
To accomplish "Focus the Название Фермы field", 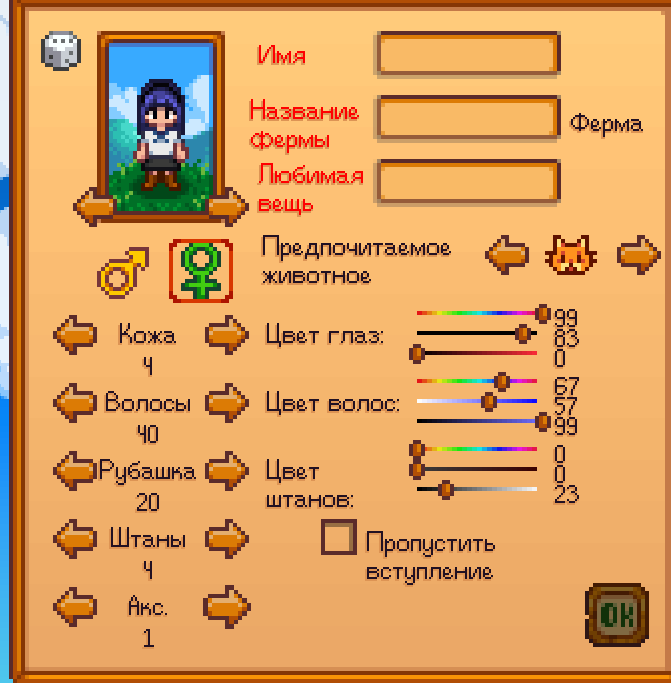I will point(467,118).
